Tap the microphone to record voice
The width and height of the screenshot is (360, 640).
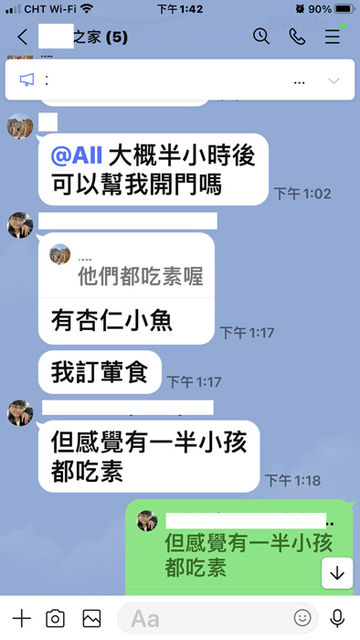pyautogui.click(x=337, y=618)
